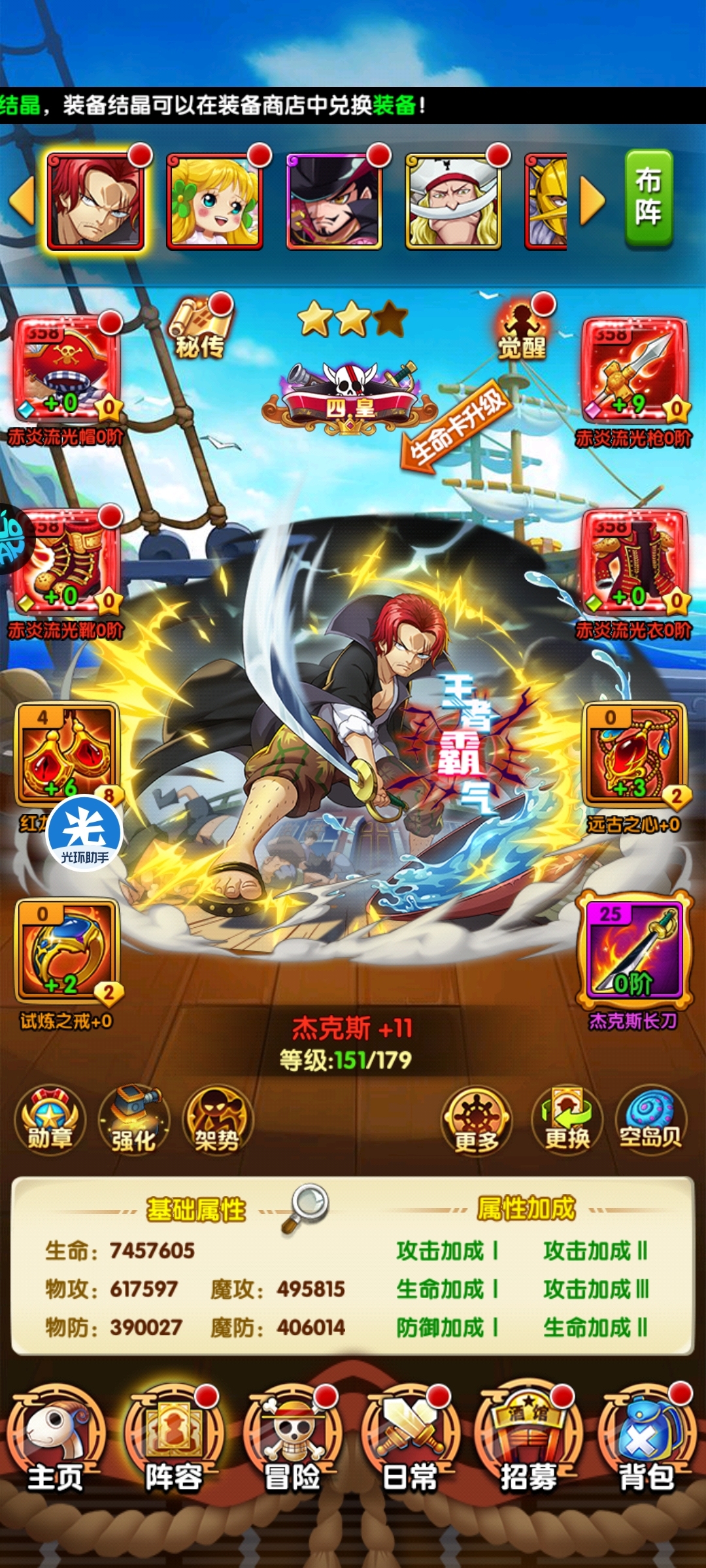Open 秘传 scroll icon
Viewport: 706px width, 1568px height.
[x=200, y=329]
